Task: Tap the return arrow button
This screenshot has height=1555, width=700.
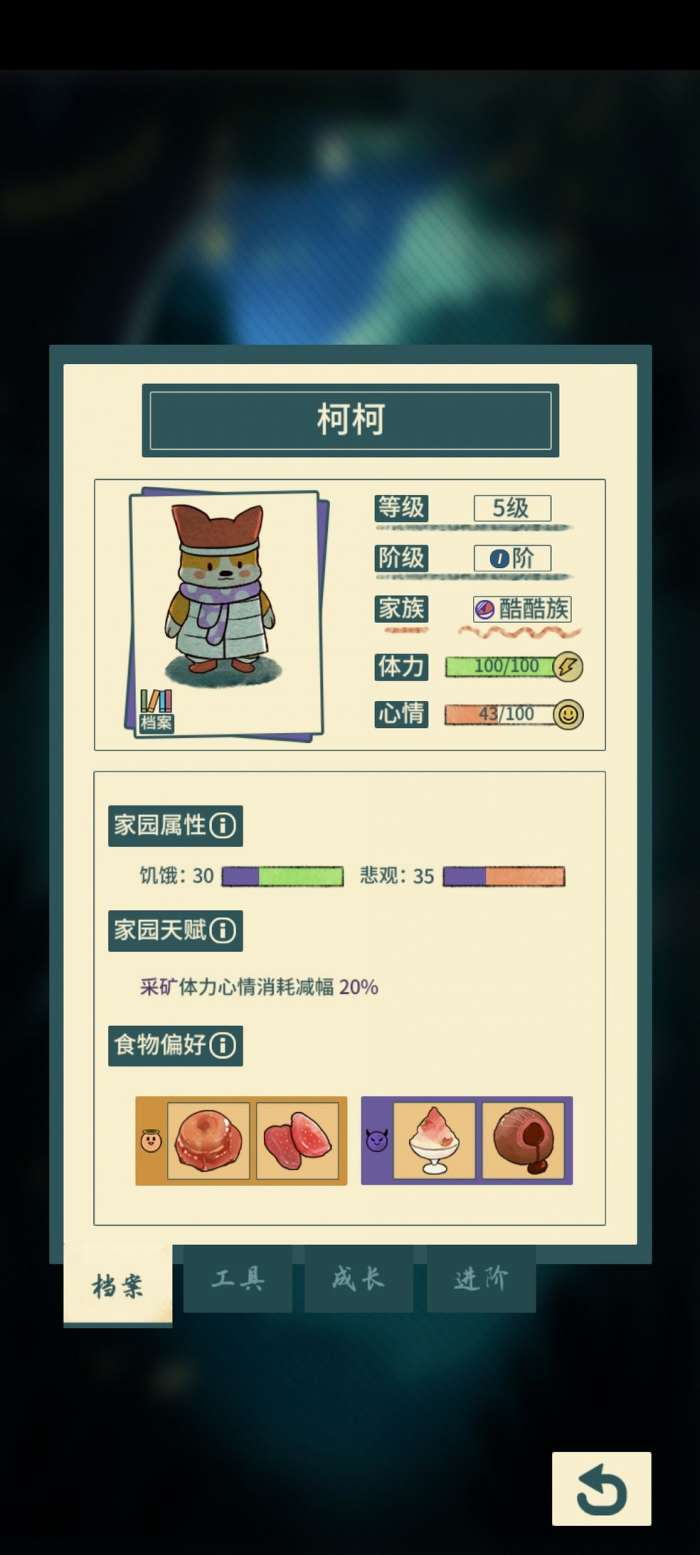Action: [x=601, y=1488]
